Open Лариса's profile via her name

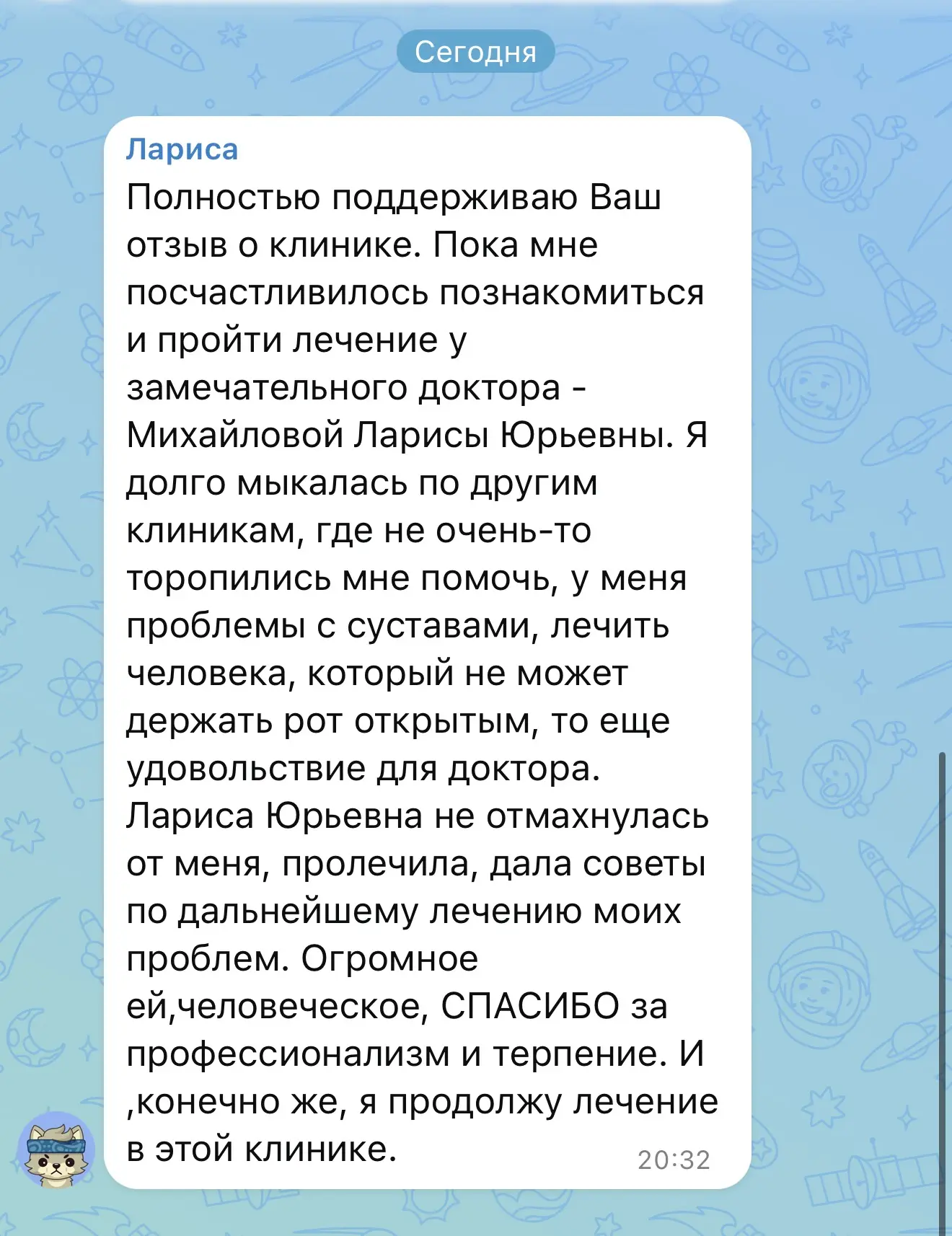[x=182, y=149]
